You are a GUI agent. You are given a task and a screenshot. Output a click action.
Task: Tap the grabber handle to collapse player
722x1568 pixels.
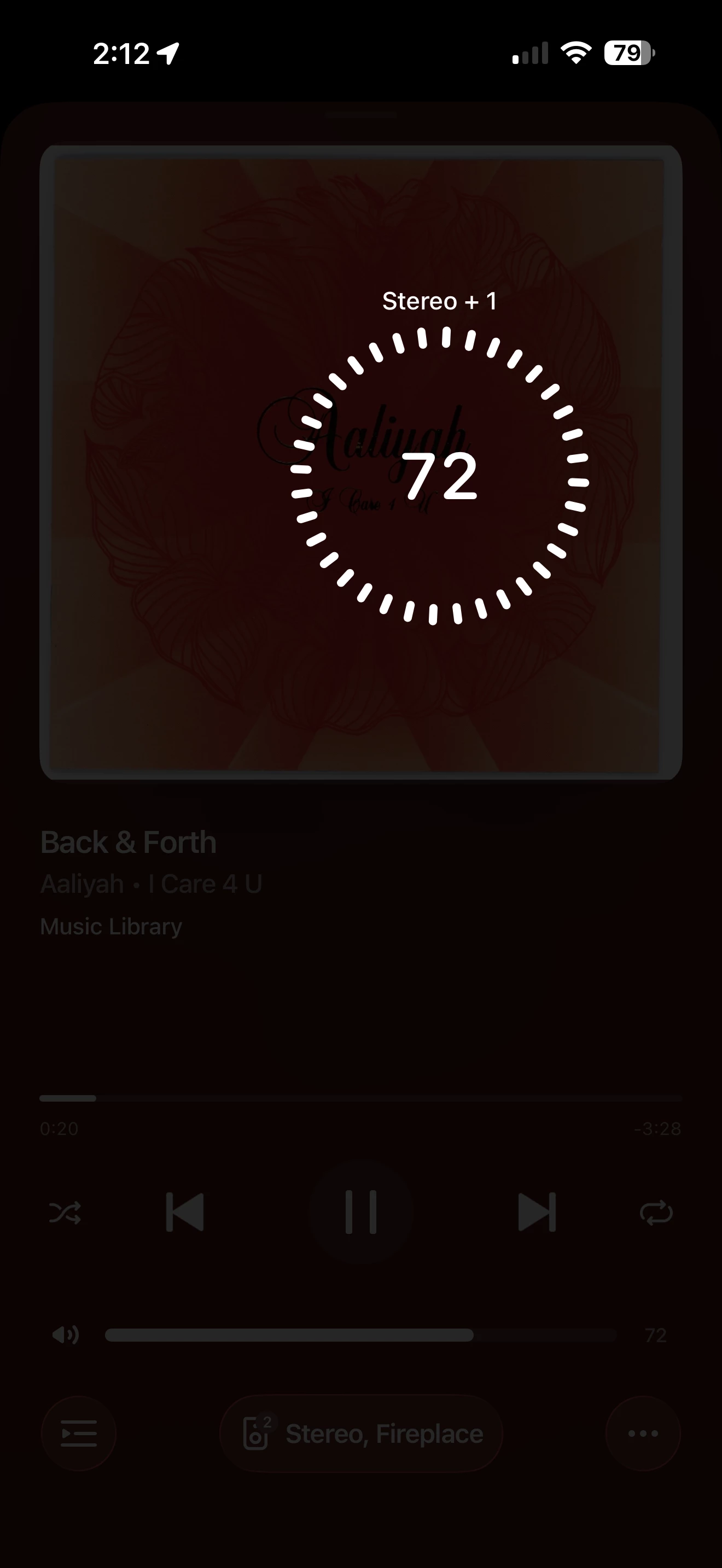[361, 114]
